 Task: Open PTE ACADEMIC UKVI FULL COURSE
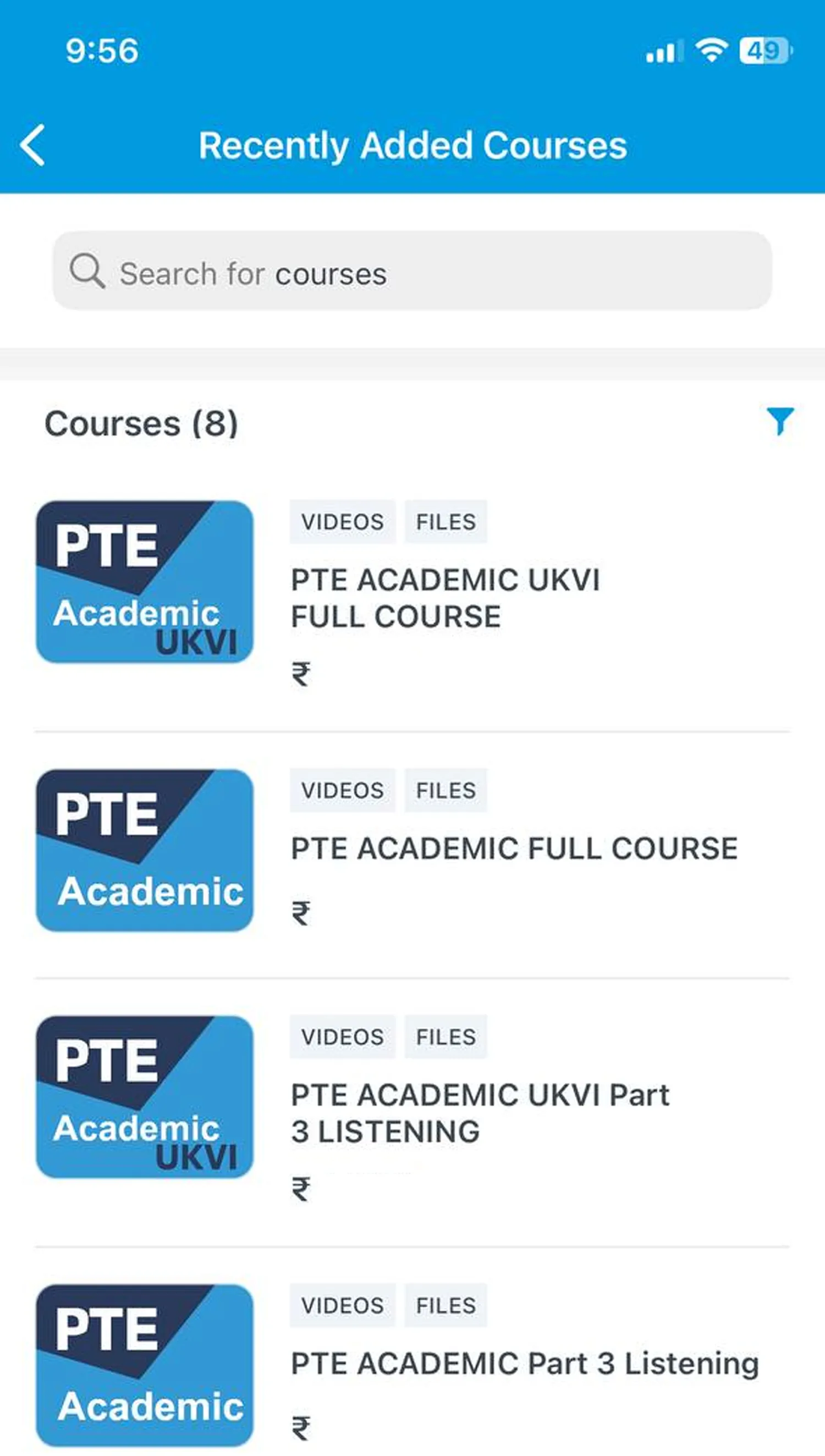[445, 598]
